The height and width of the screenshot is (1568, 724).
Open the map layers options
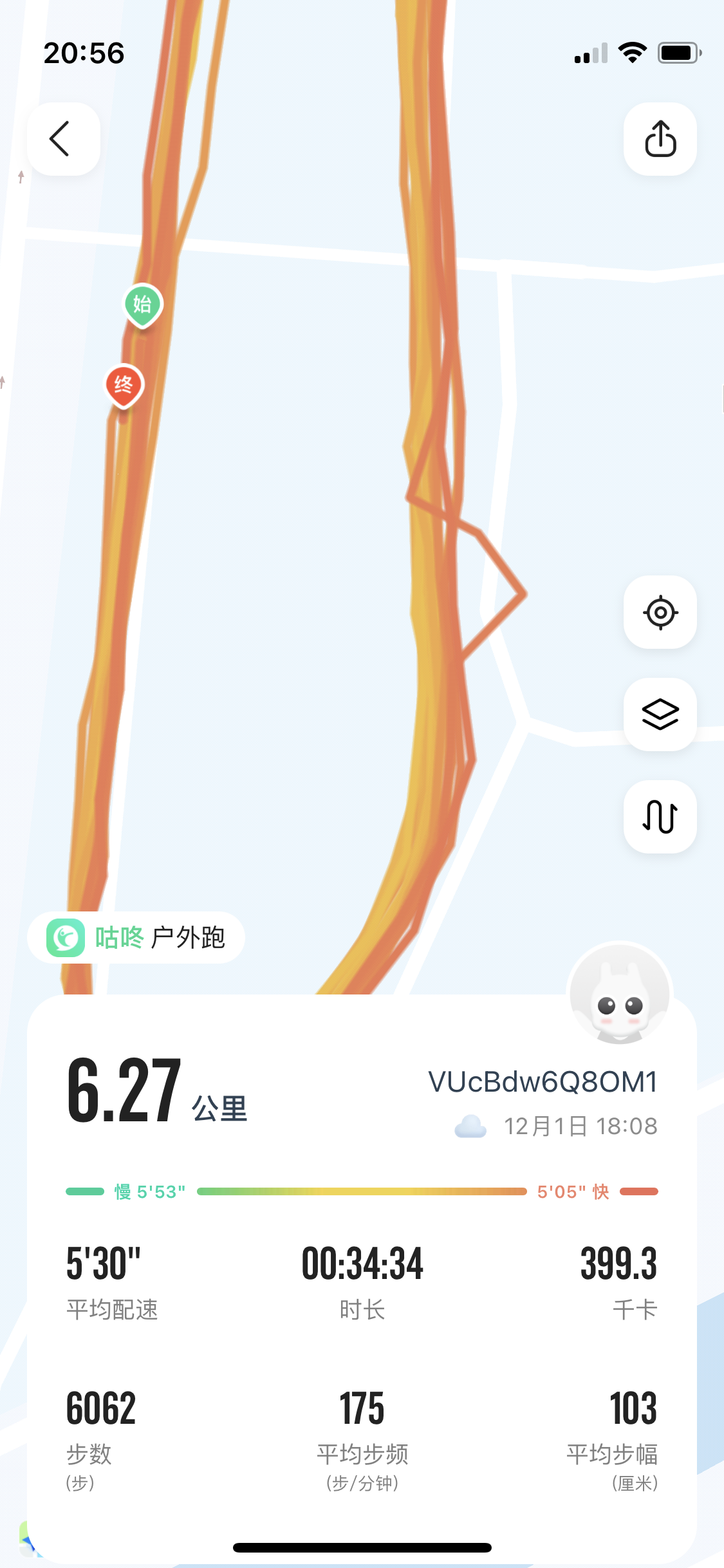(x=660, y=714)
